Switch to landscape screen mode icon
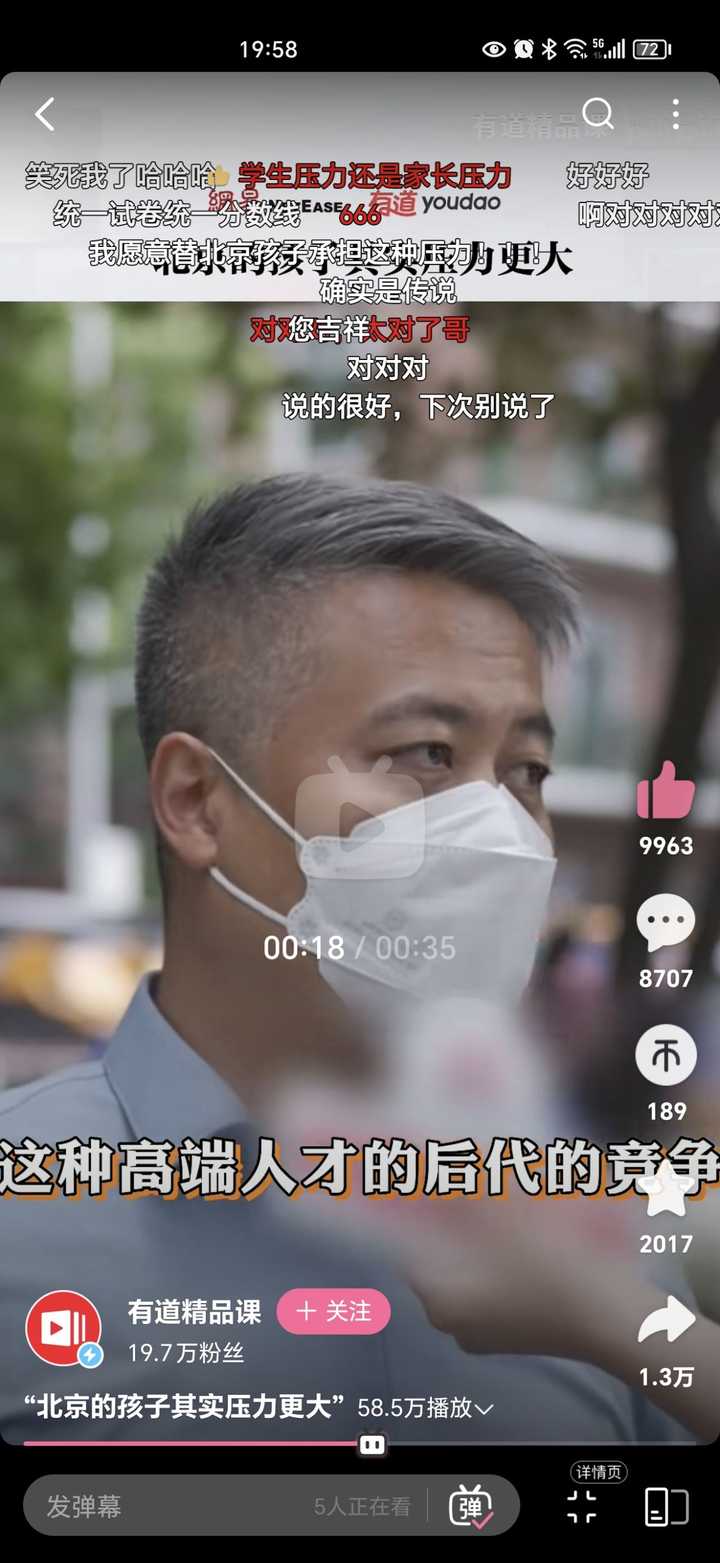720x1563 pixels. click(x=666, y=1506)
